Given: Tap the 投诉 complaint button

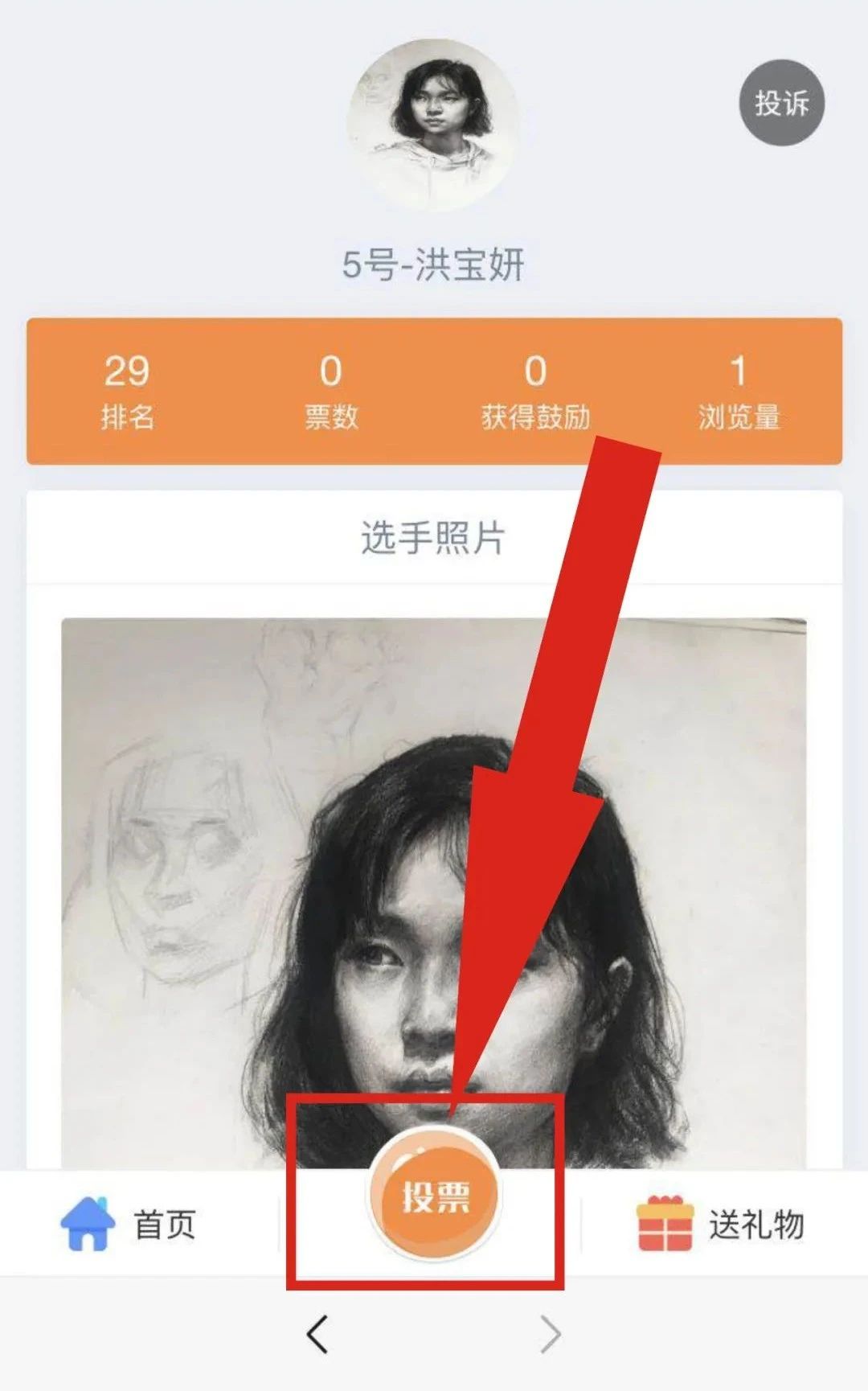Looking at the screenshot, I should tap(781, 103).
